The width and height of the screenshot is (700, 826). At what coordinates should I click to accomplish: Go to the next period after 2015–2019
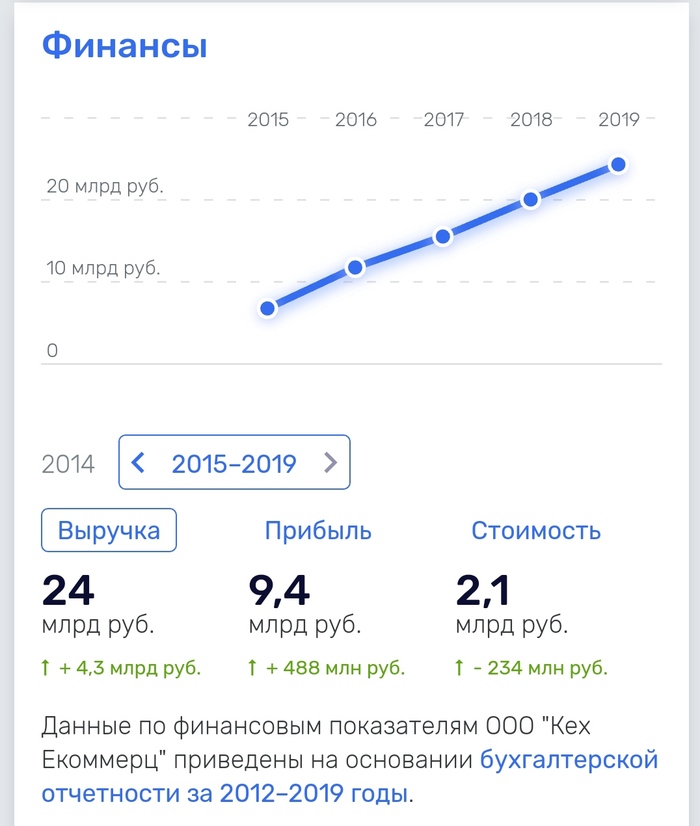pos(330,463)
